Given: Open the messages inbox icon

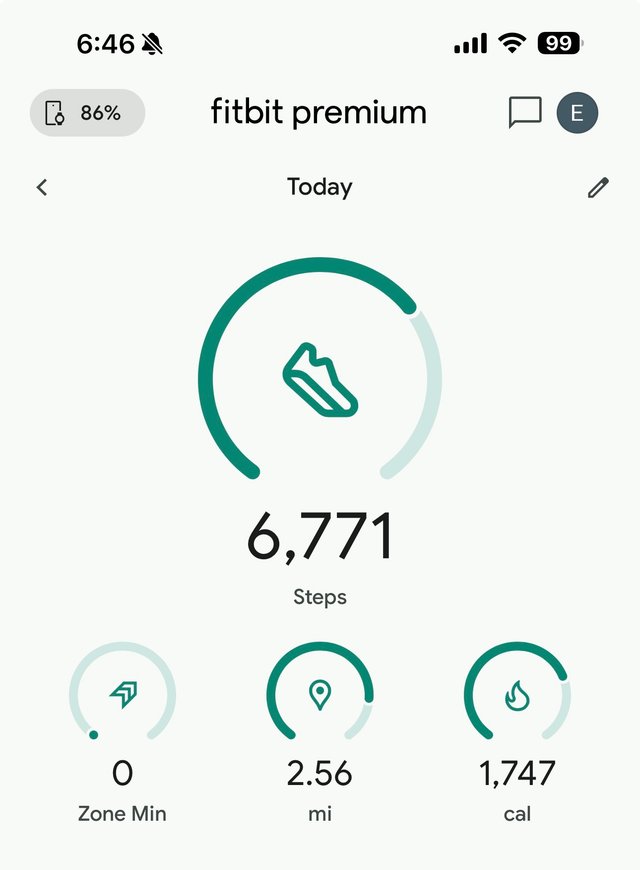Looking at the screenshot, I should pos(524,113).
